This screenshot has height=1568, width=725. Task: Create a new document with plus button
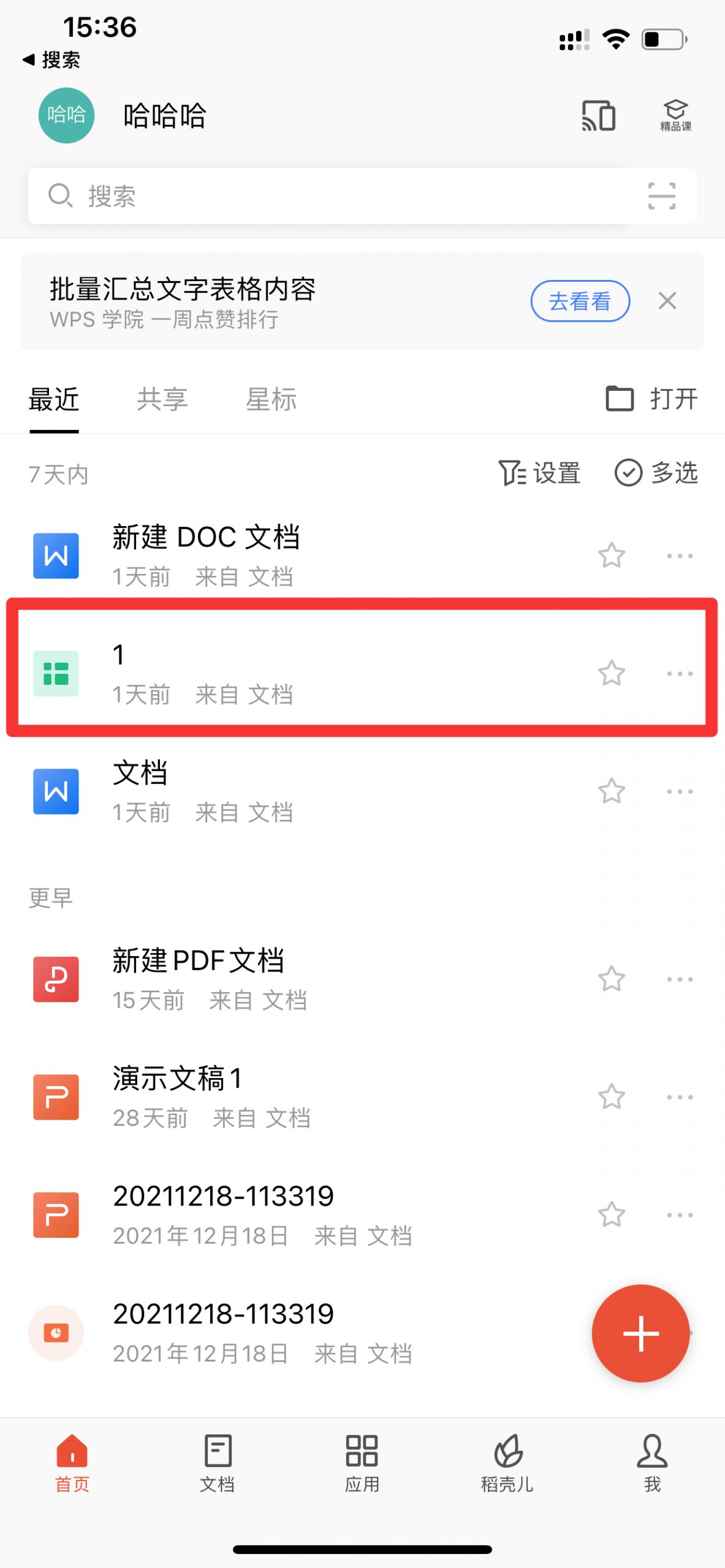640,1333
